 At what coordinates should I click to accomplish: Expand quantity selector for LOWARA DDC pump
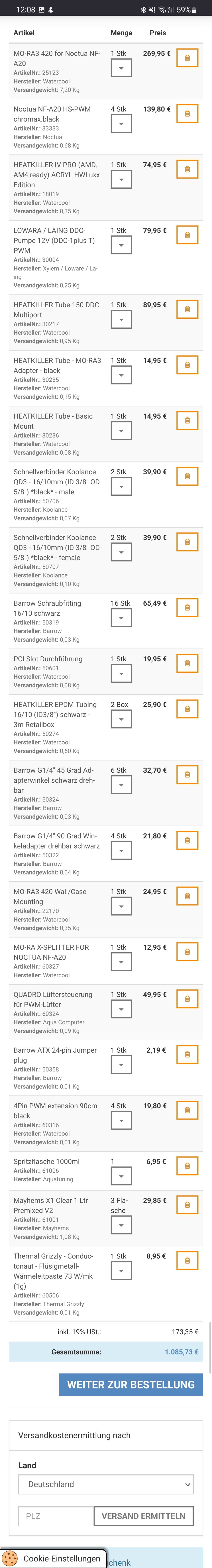[x=121, y=245]
